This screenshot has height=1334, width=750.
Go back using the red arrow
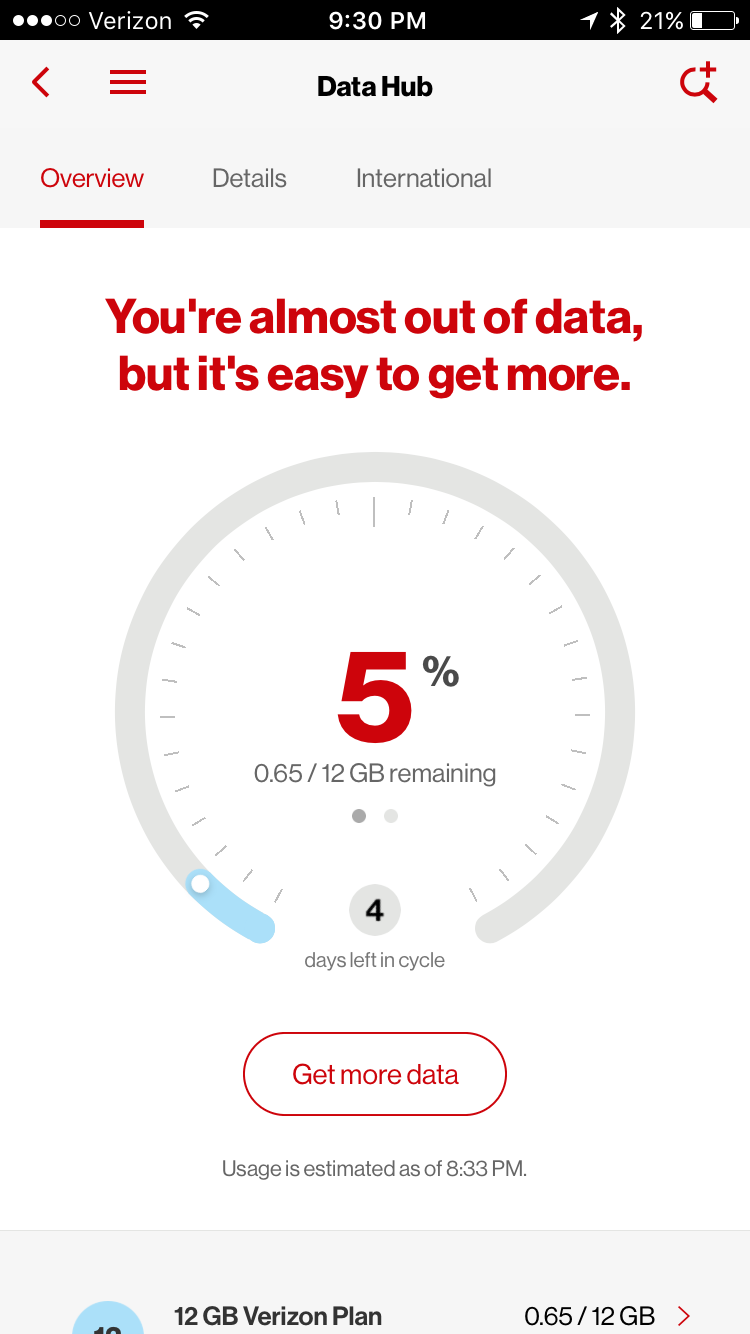41,82
